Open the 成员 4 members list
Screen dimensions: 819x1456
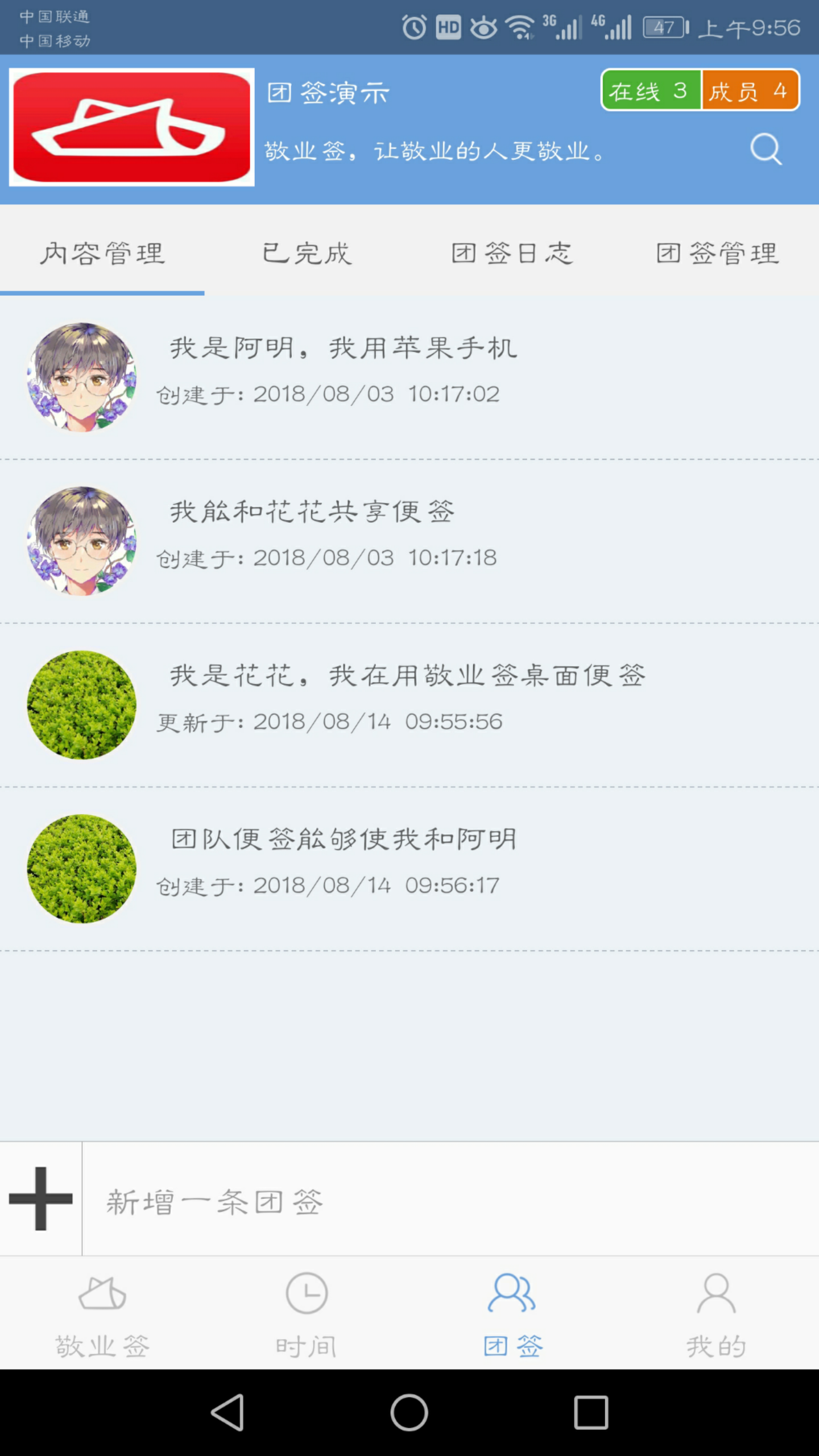tap(750, 90)
